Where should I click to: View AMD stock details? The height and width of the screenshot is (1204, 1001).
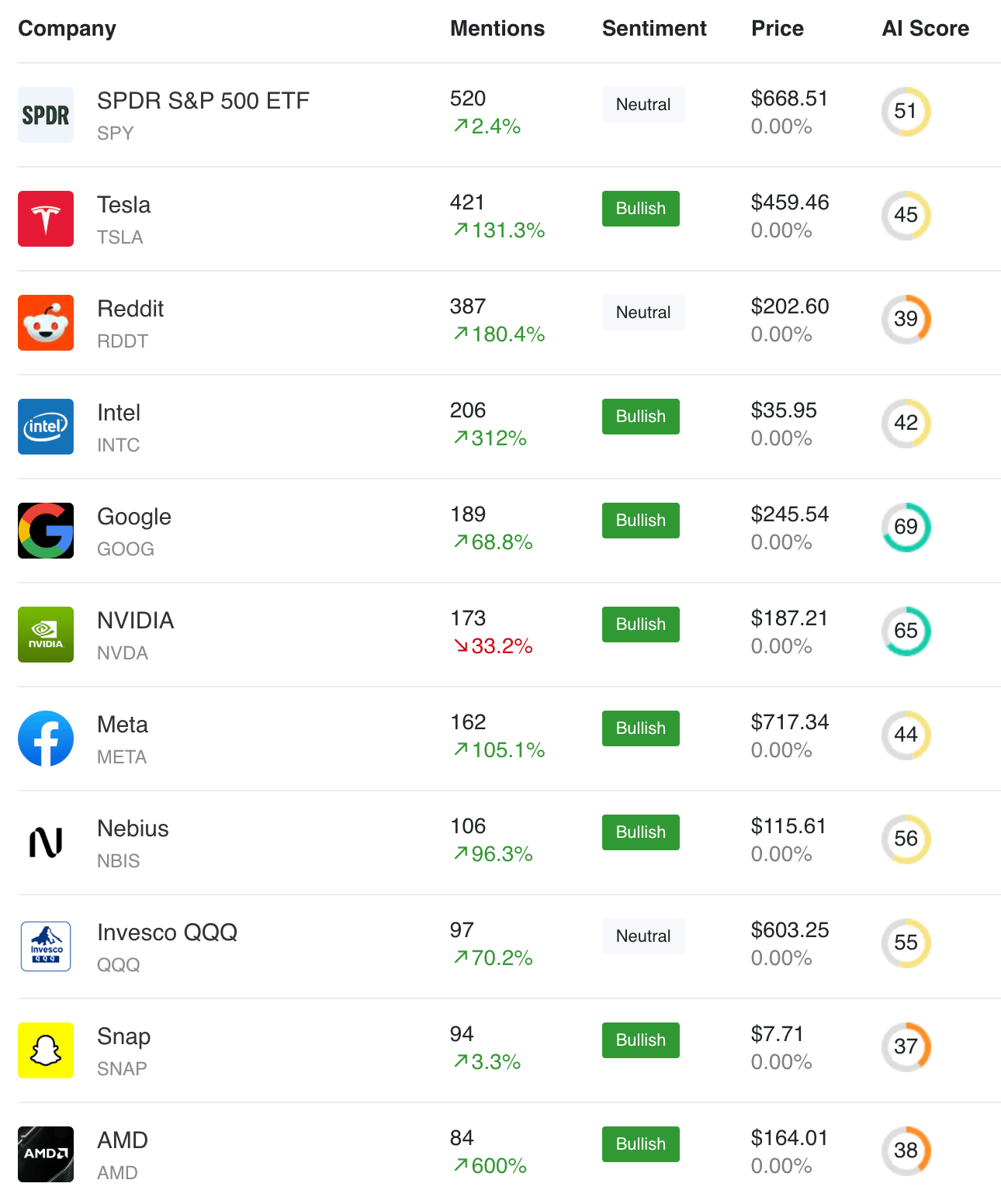point(123,1141)
